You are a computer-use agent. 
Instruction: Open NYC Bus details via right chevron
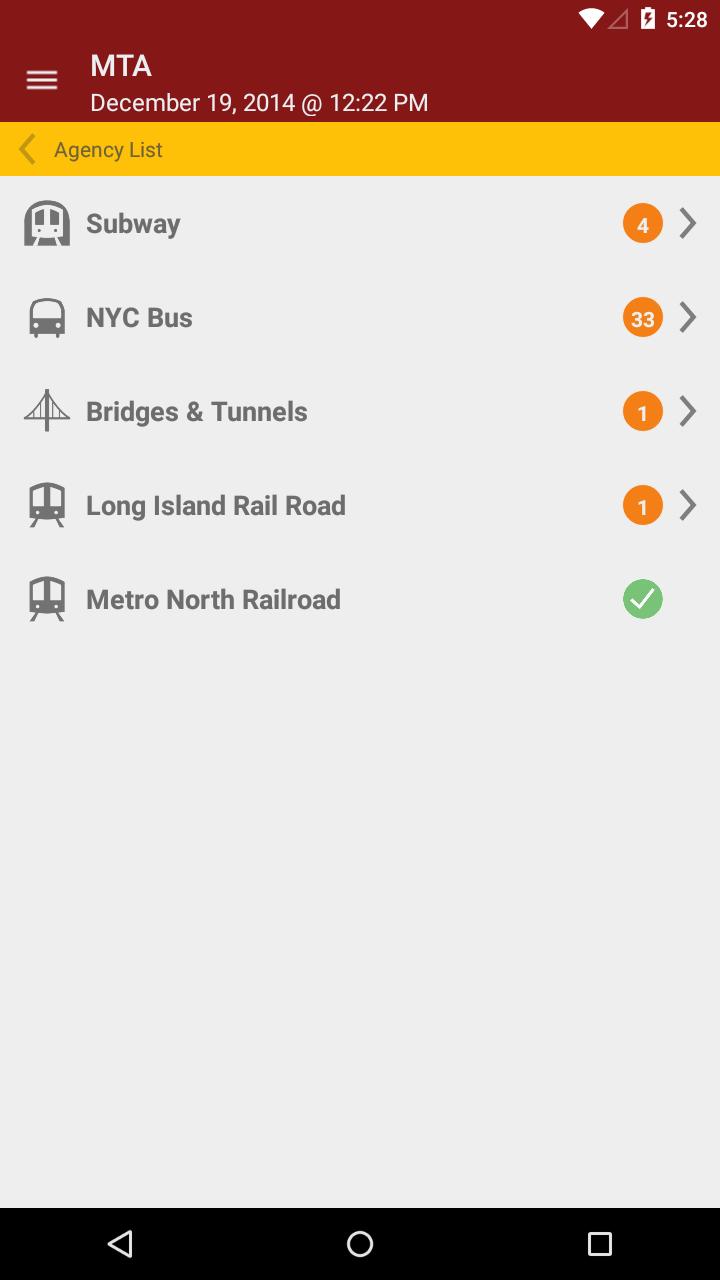(x=687, y=317)
